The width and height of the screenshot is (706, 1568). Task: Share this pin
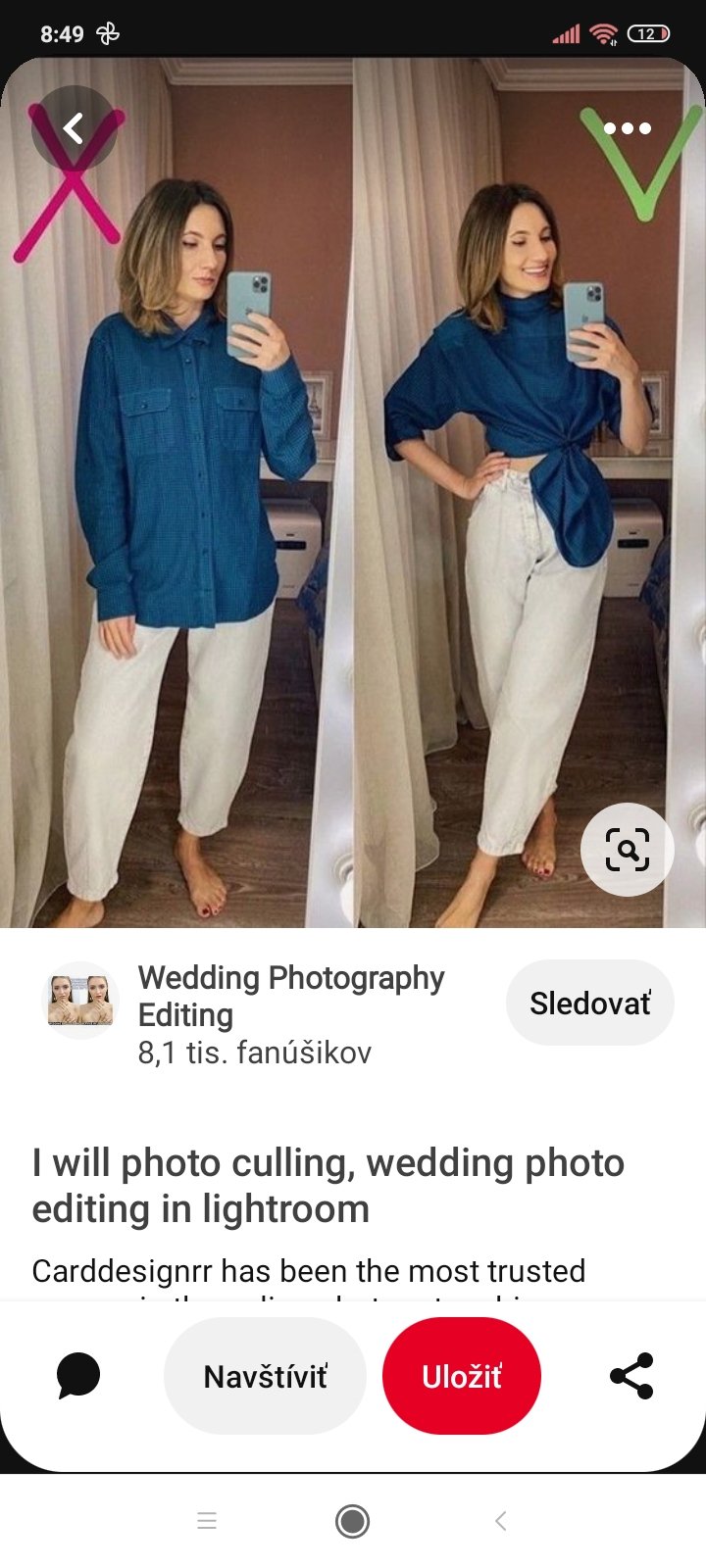click(x=630, y=1375)
